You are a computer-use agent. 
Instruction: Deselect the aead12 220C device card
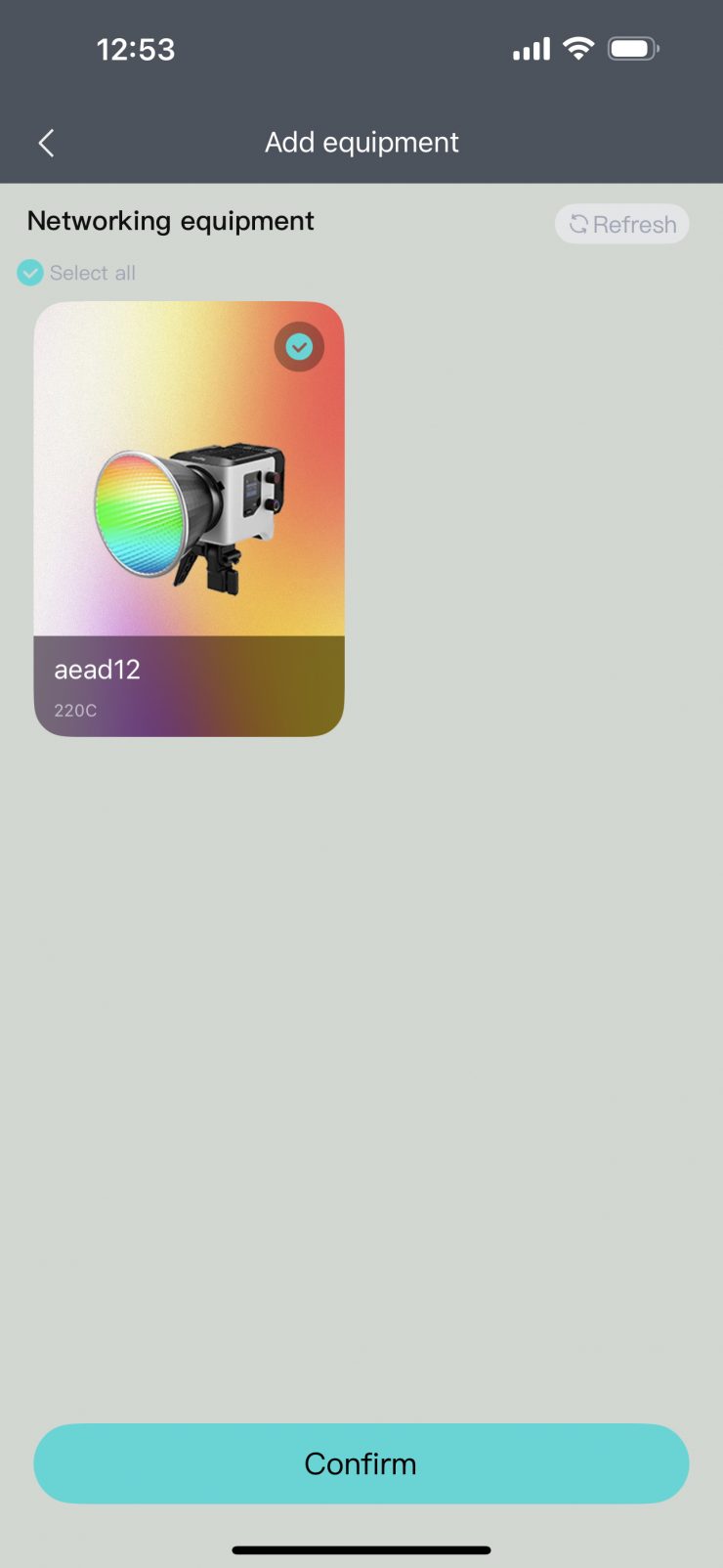tap(299, 346)
